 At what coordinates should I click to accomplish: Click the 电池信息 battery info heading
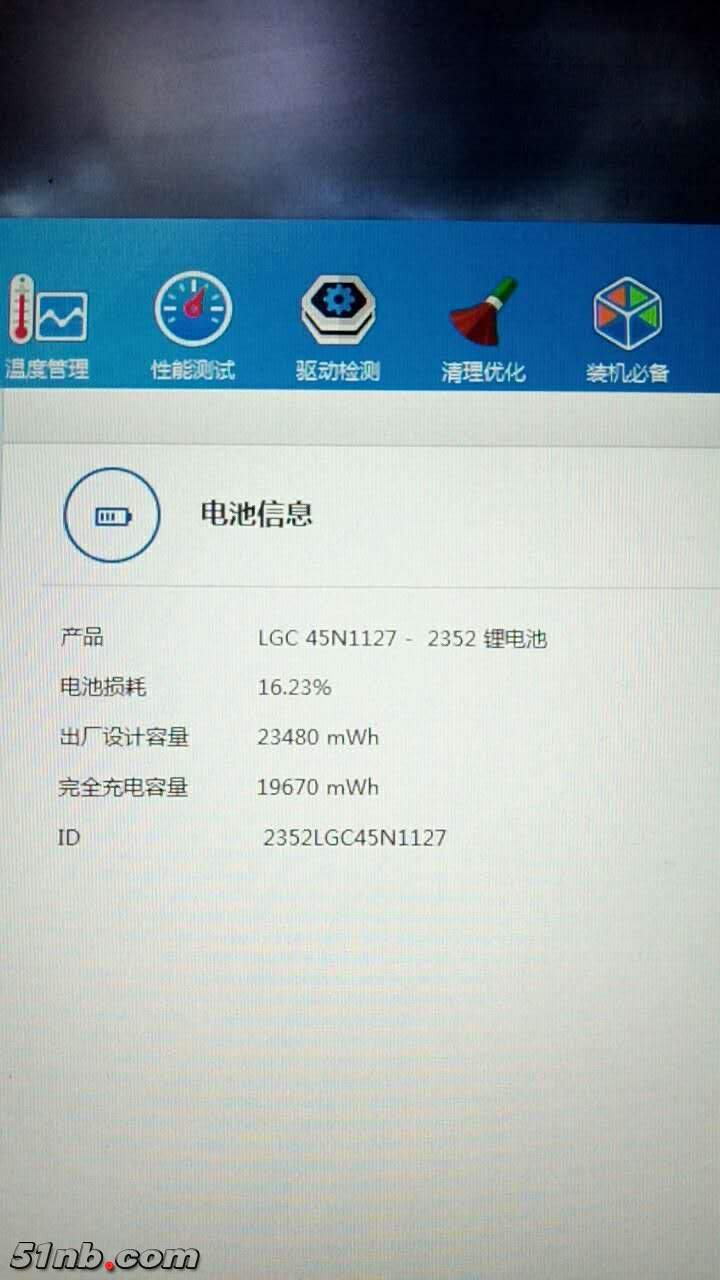click(257, 514)
